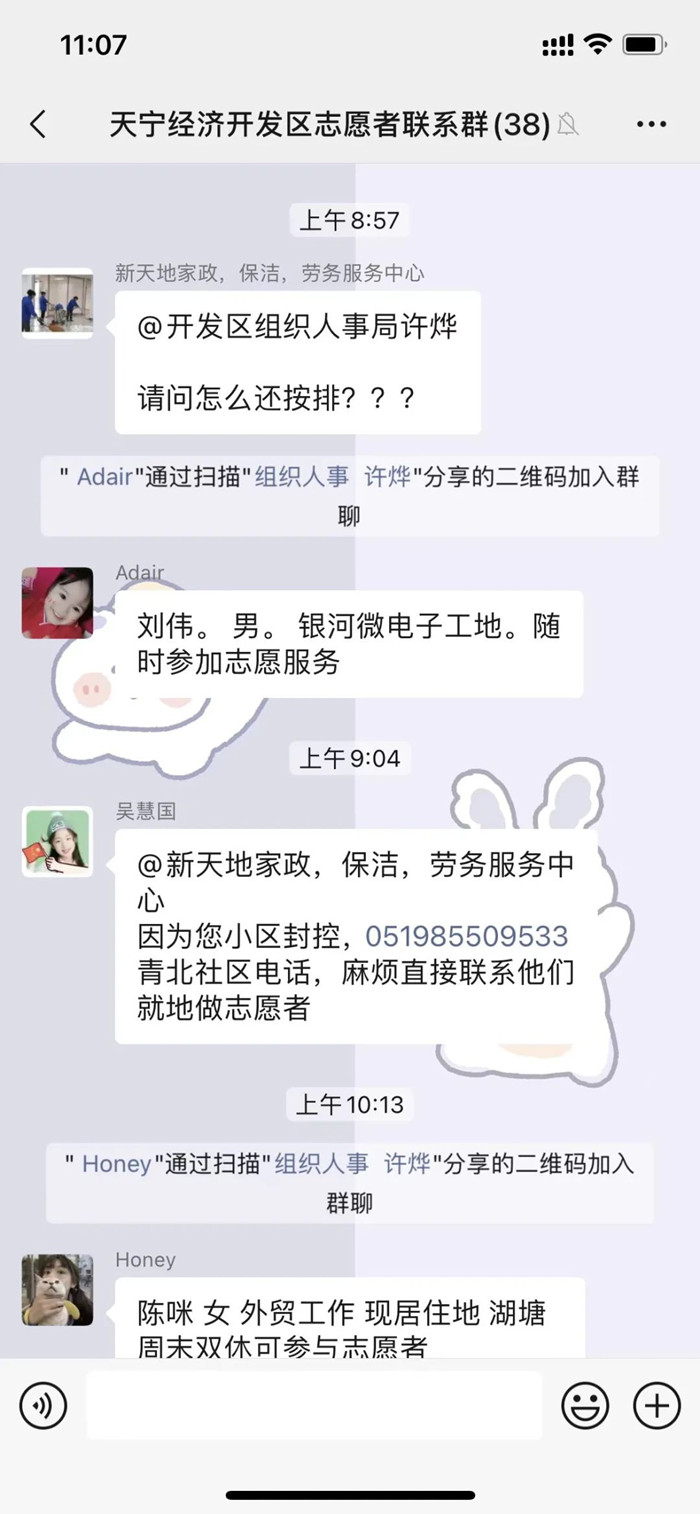Viewport: 700px width, 1514px height.
Task: Tap the voice input icon
Action: coord(43,1406)
